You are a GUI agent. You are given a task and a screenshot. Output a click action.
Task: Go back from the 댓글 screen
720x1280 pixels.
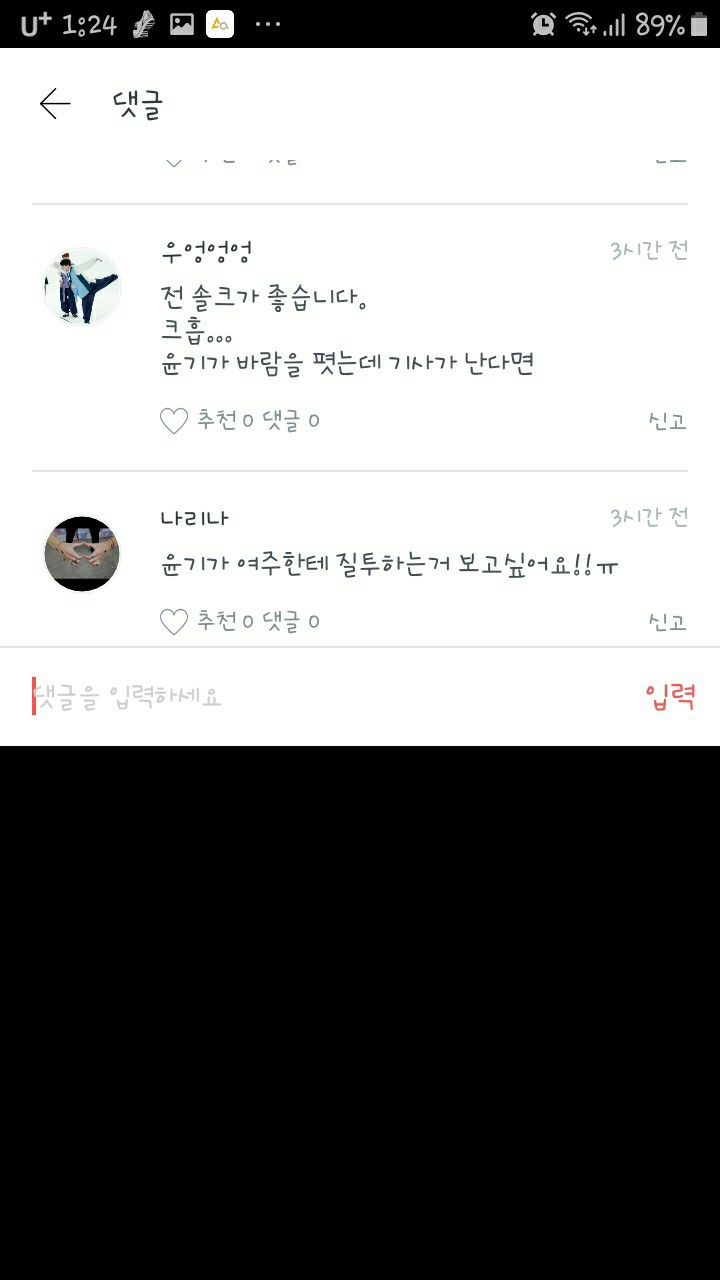tap(55, 104)
